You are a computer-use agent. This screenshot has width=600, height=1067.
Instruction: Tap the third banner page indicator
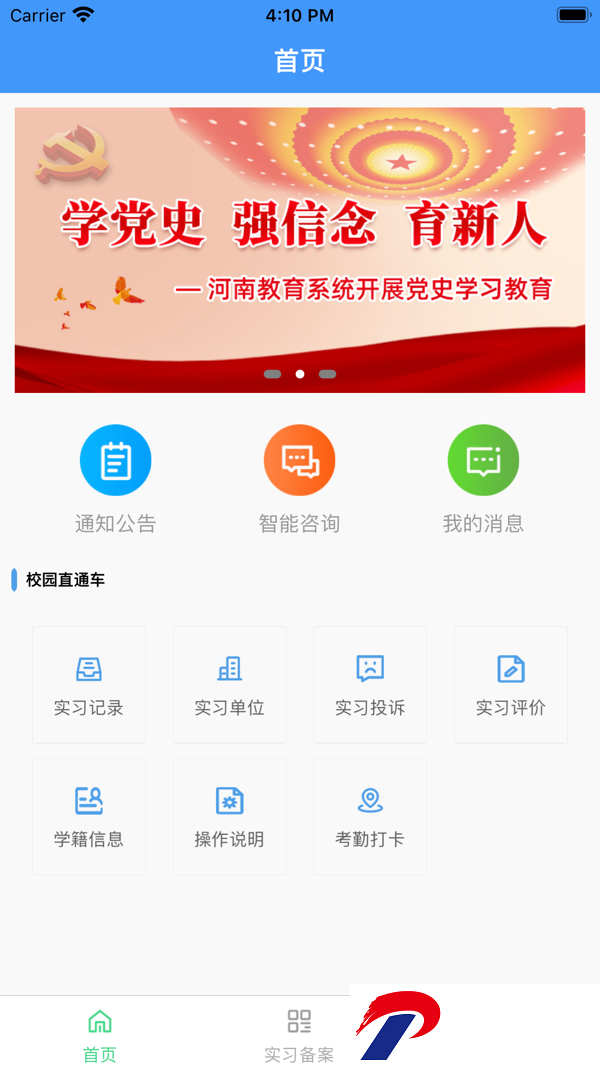click(327, 374)
